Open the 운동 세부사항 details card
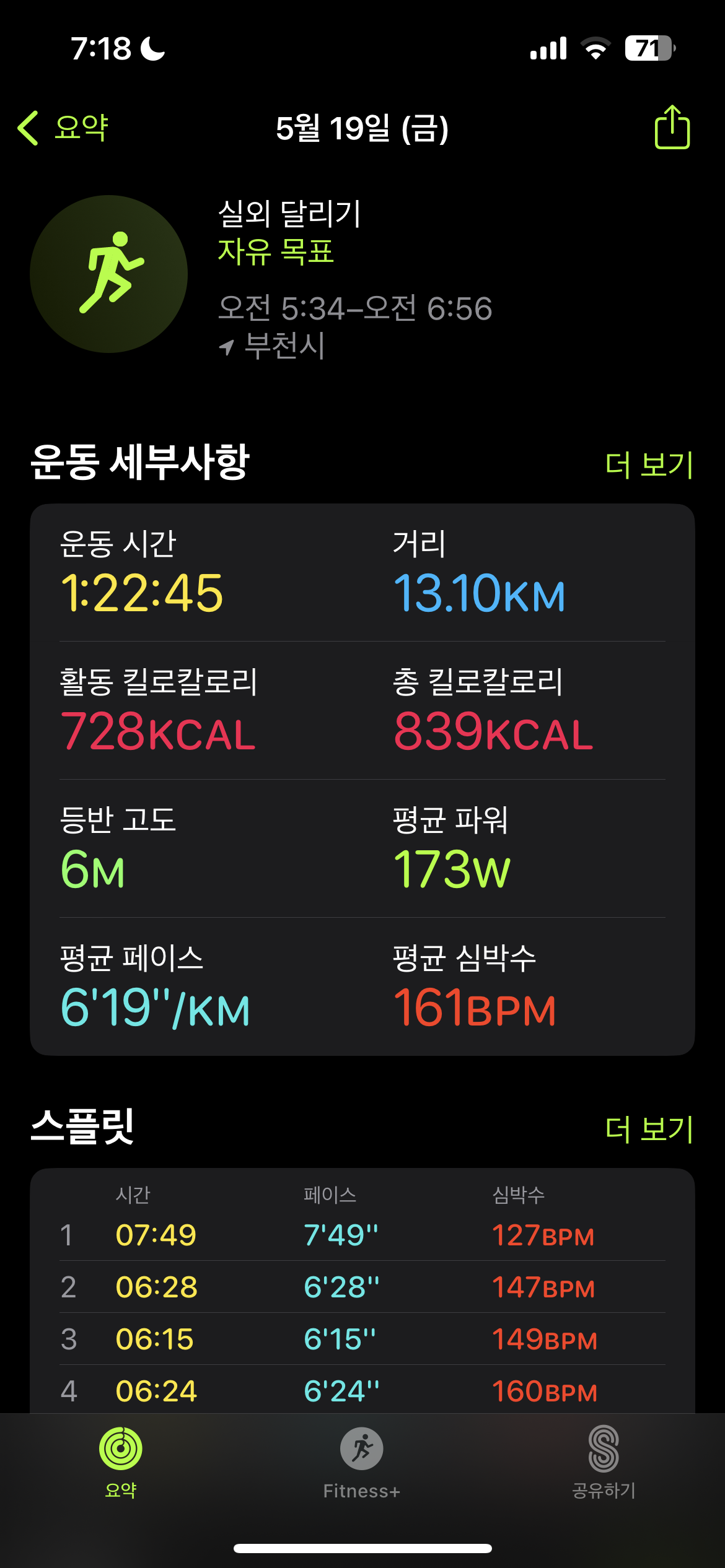Screen dimensions: 725x1568 point(362,779)
